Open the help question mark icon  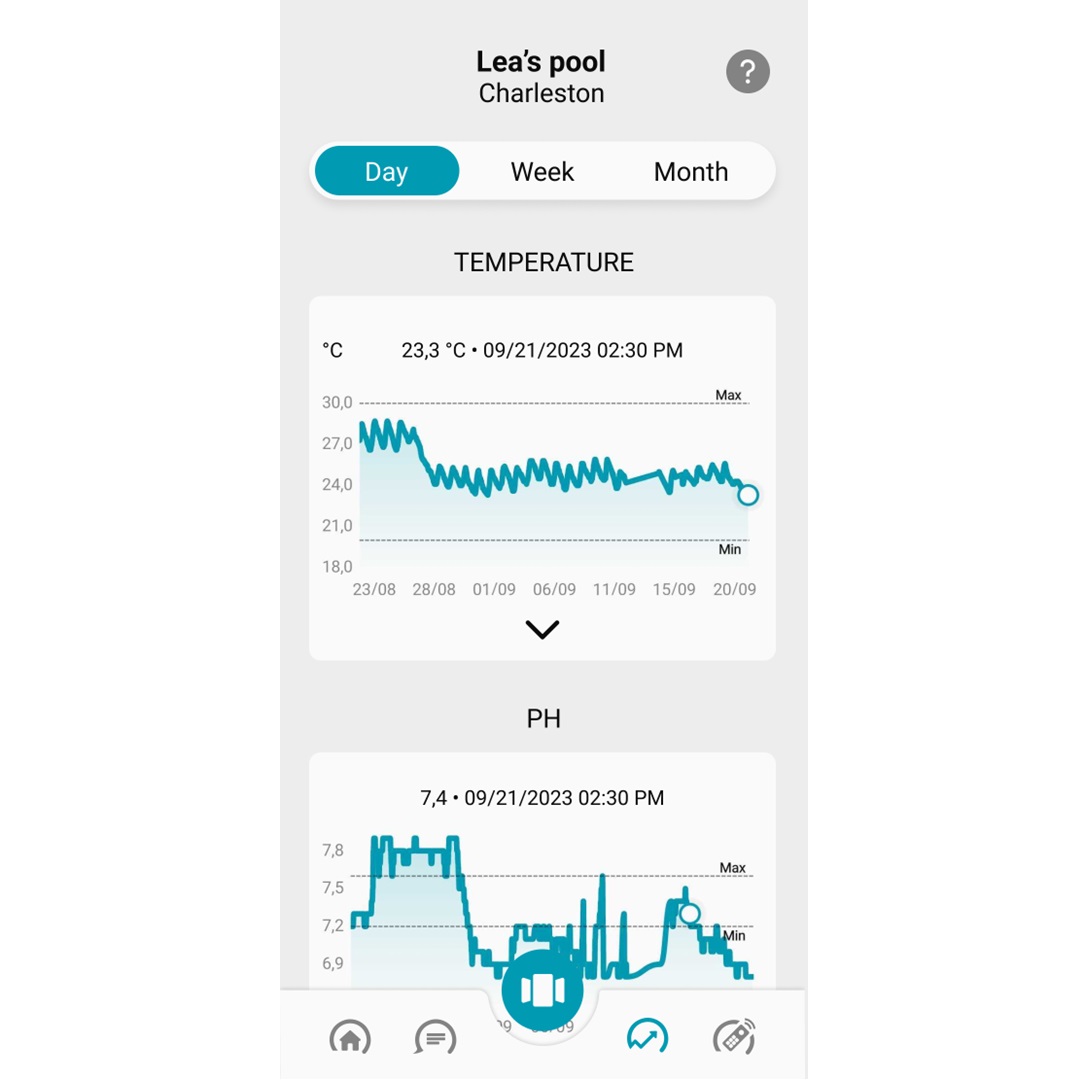click(747, 72)
